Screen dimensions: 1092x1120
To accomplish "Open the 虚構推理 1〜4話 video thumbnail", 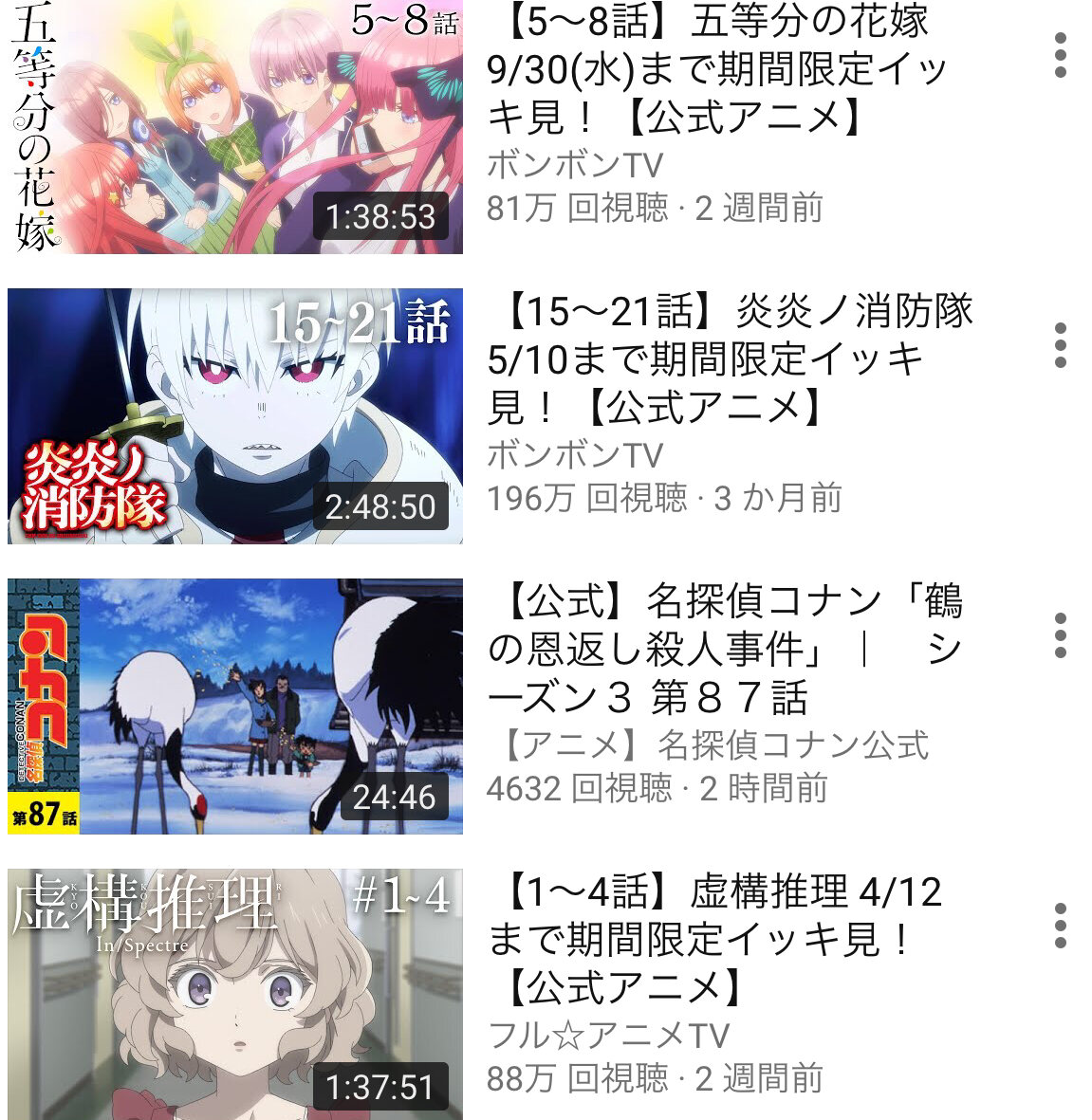I will point(235,994).
